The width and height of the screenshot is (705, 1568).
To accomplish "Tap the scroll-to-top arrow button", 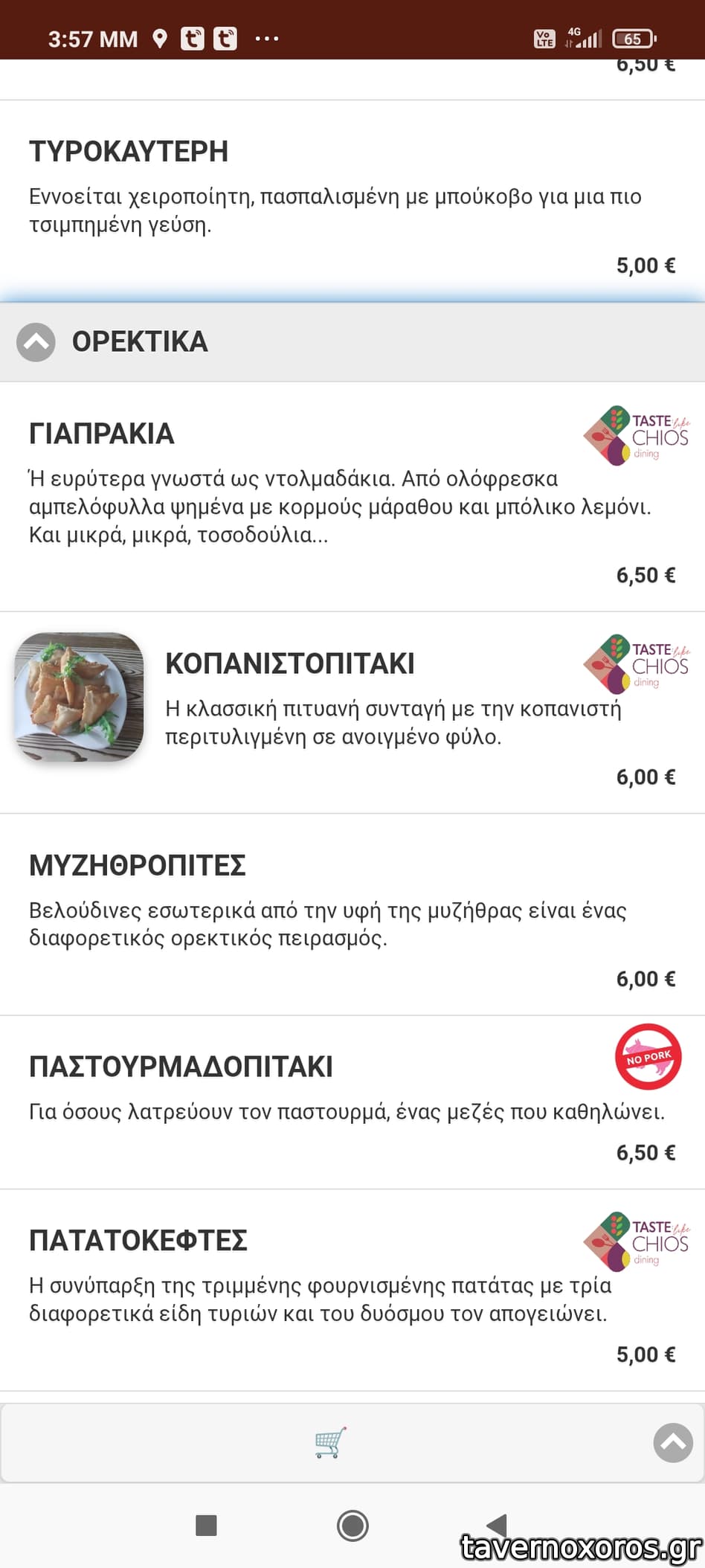I will (672, 1442).
